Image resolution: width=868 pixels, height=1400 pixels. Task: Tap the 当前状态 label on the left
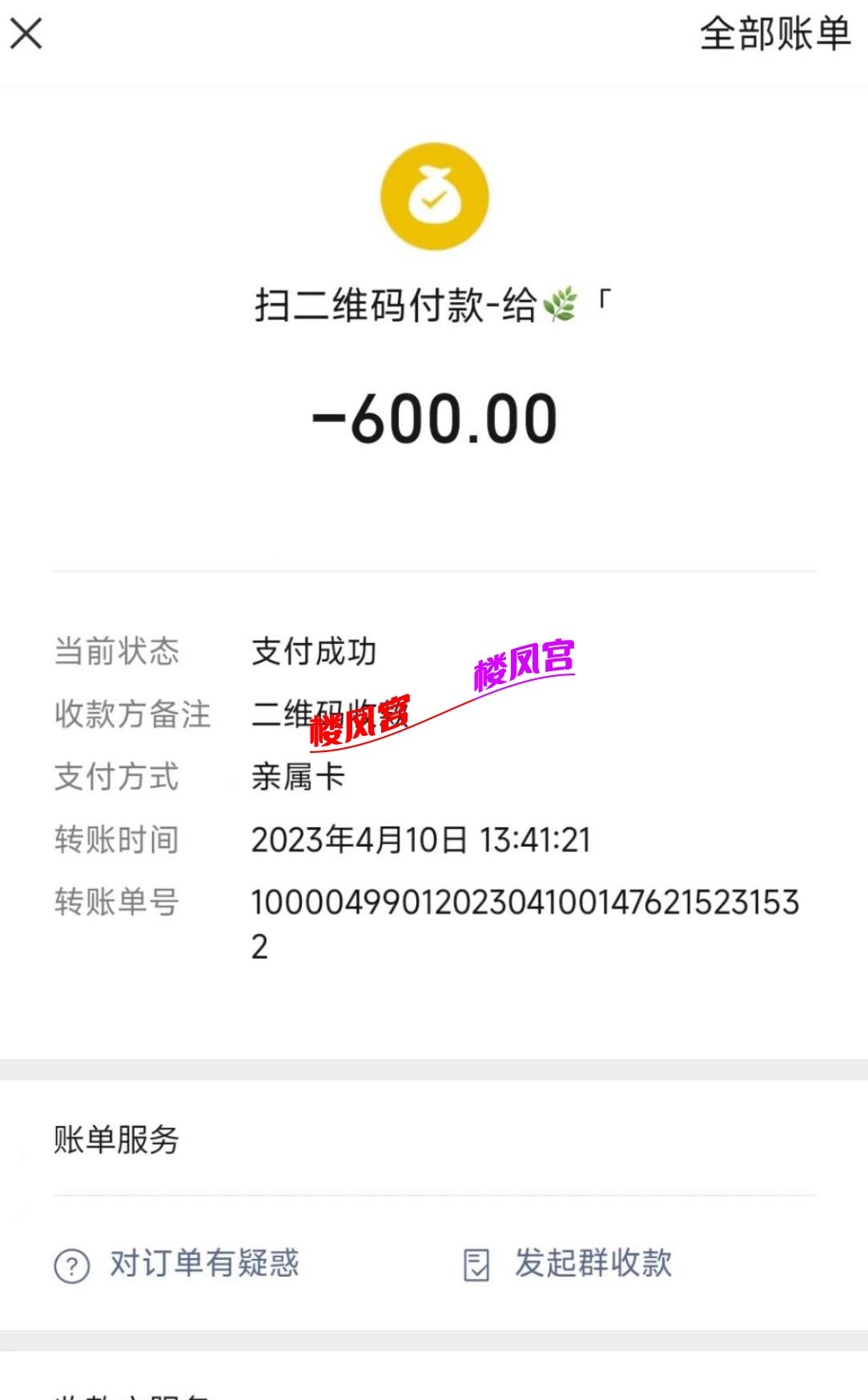tap(117, 653)
